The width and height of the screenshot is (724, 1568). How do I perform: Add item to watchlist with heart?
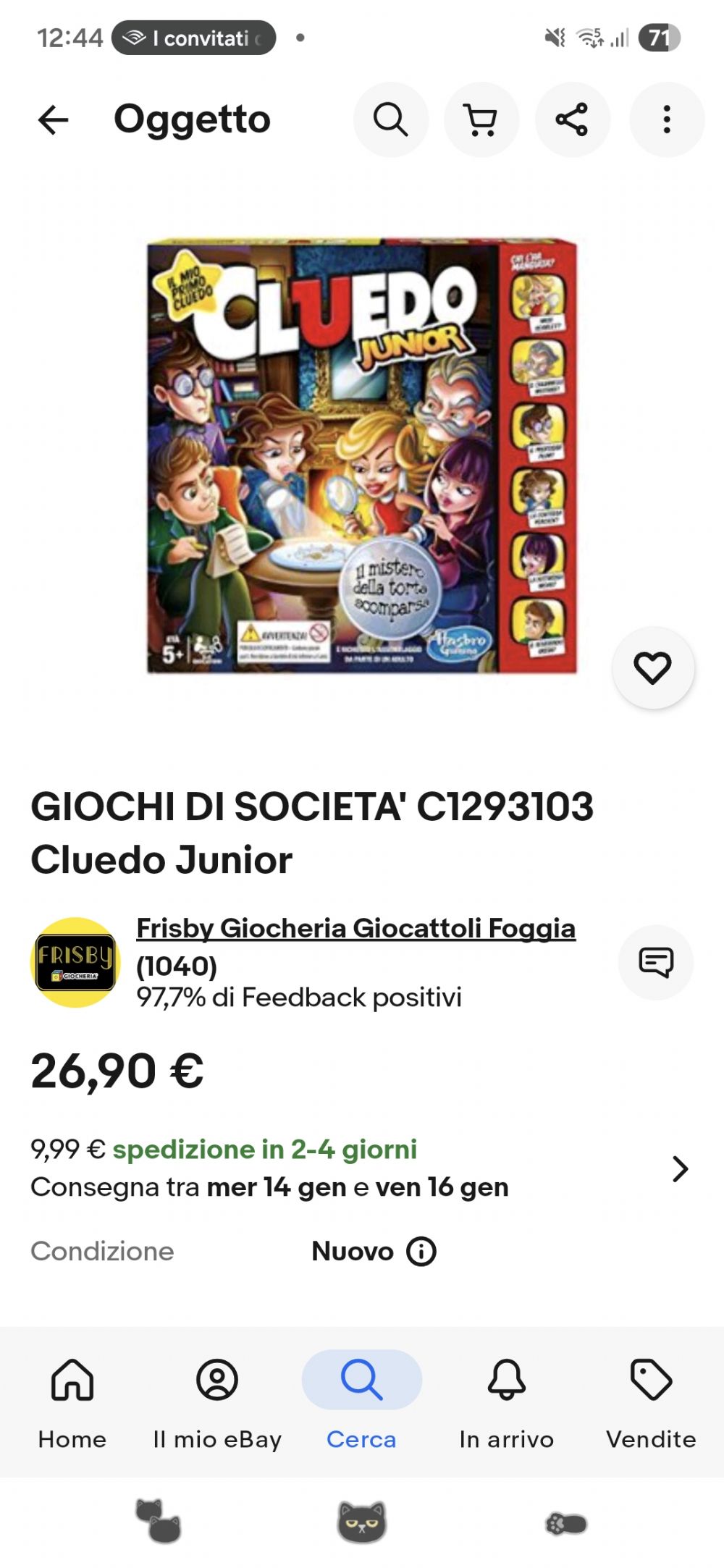tap(653, 667)
